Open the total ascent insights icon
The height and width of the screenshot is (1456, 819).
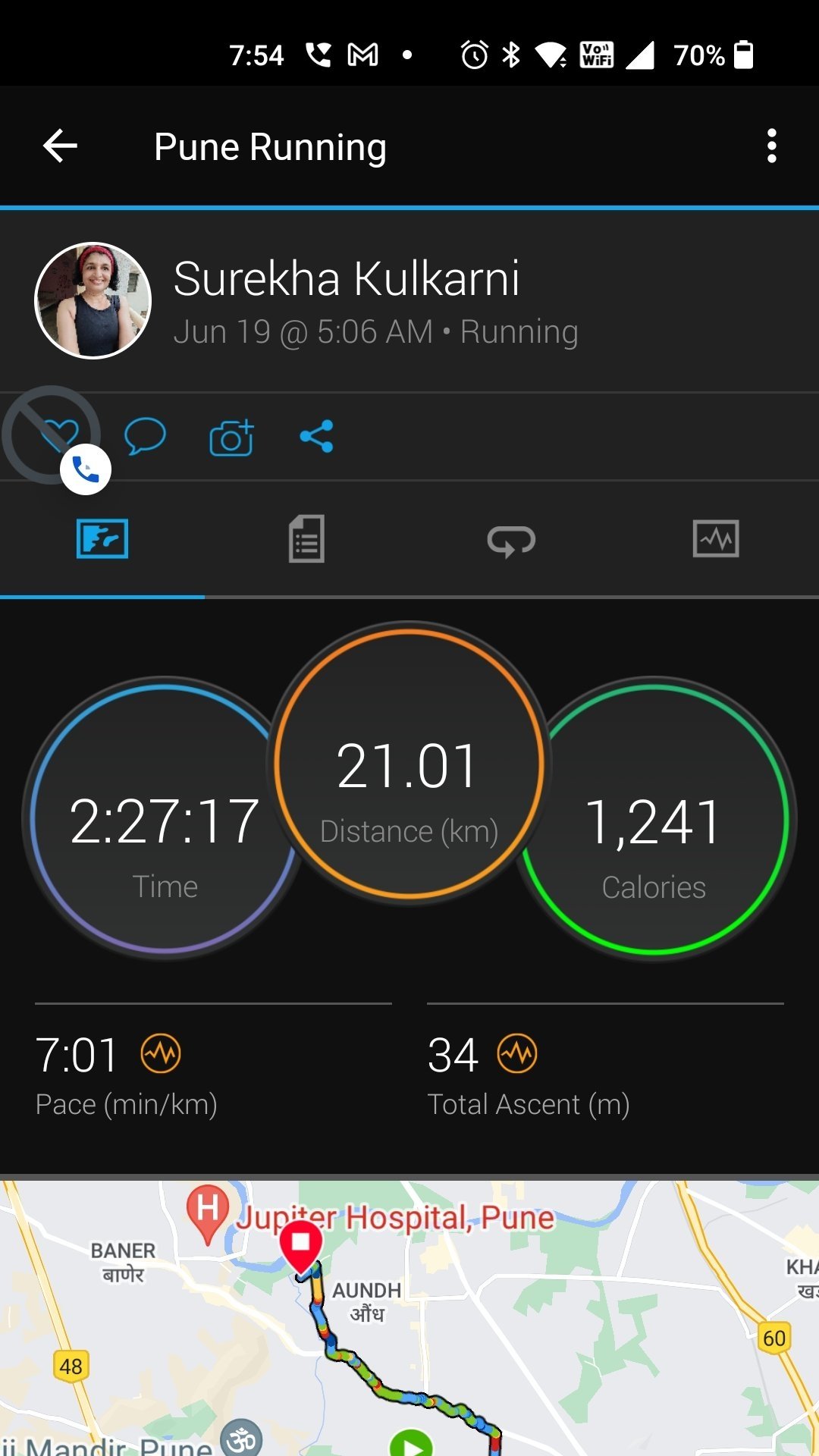click(x=517, y=1053)
